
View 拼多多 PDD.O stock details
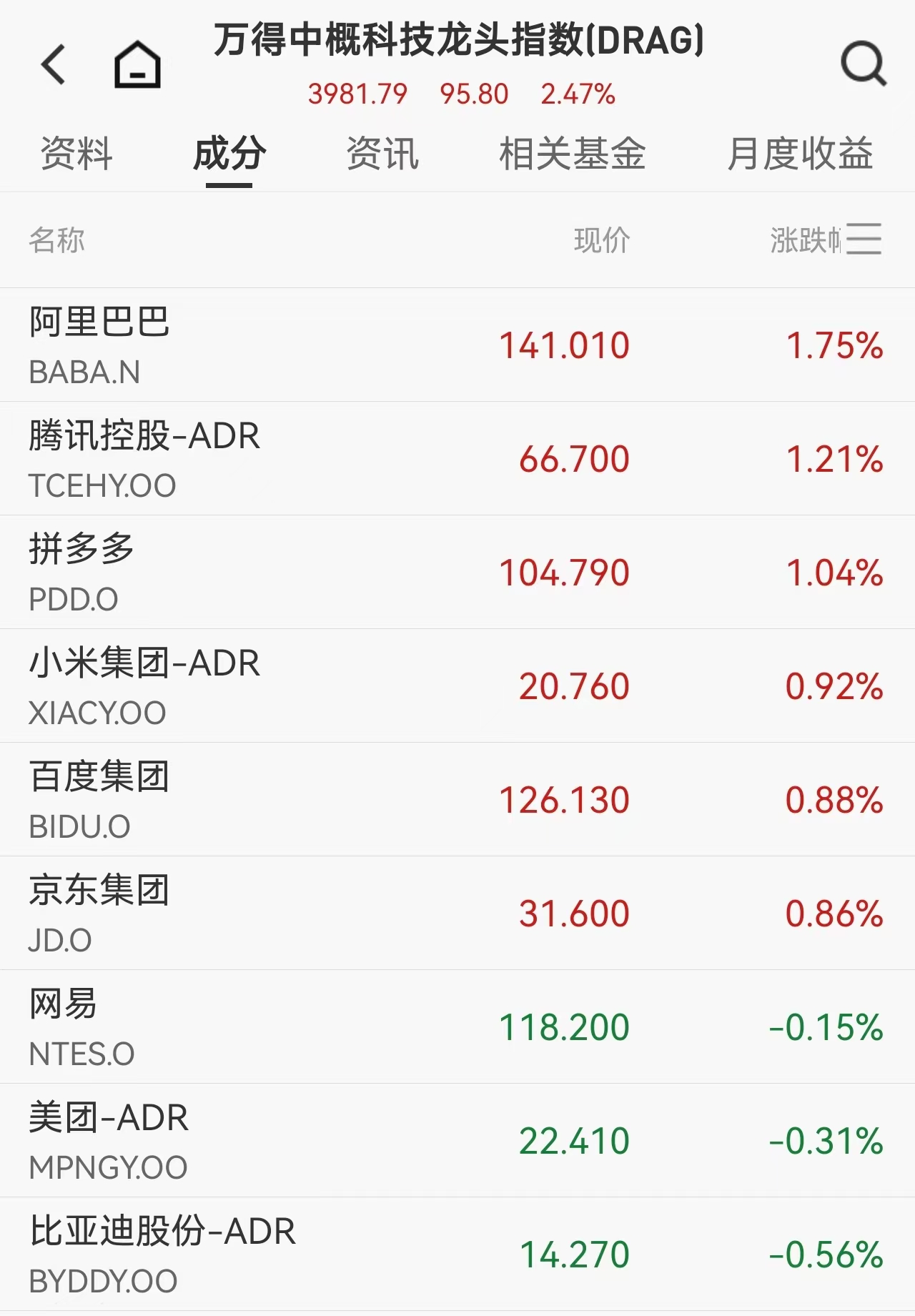[457, 573]
